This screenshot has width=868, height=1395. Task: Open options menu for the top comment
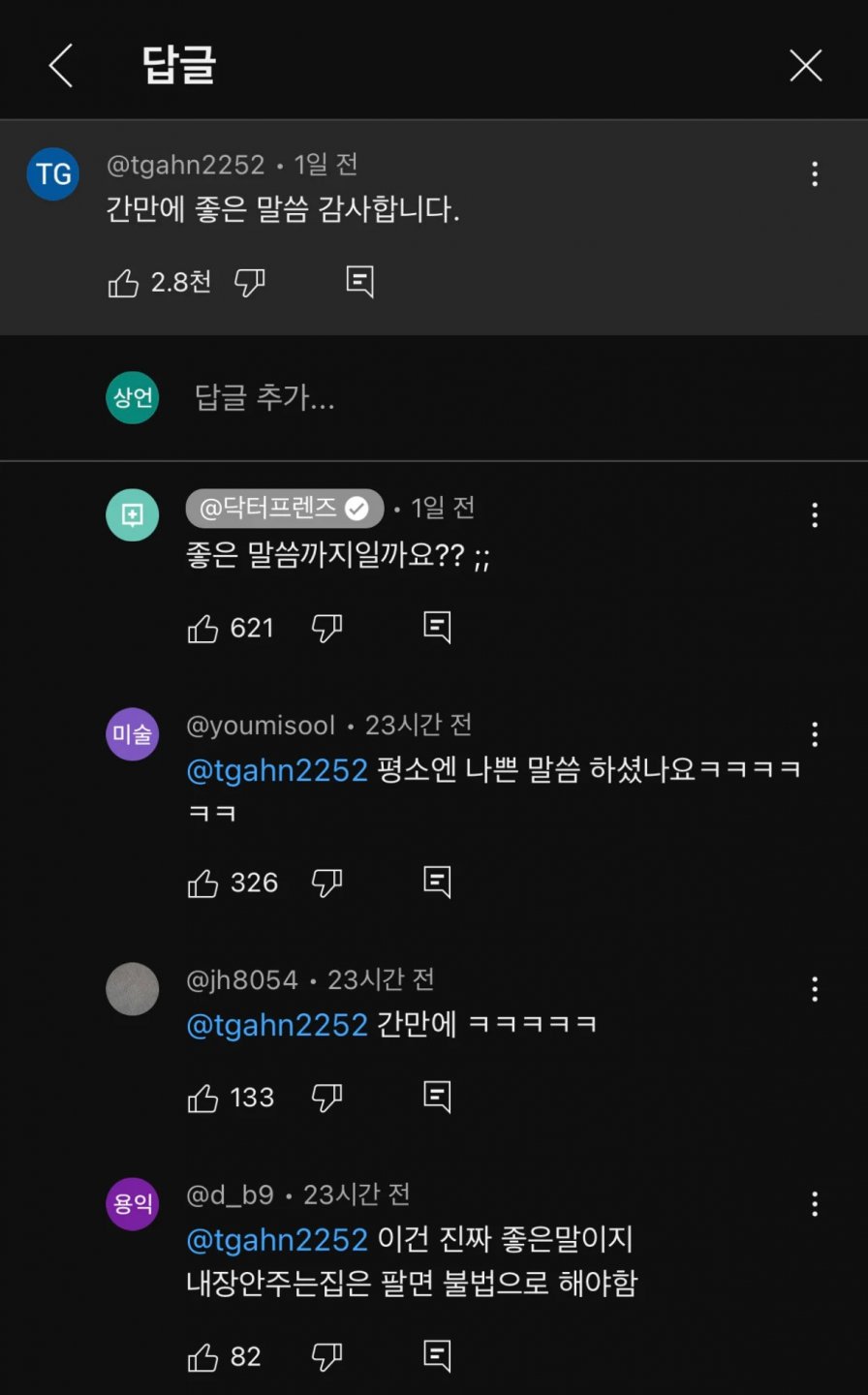point(814,174)
